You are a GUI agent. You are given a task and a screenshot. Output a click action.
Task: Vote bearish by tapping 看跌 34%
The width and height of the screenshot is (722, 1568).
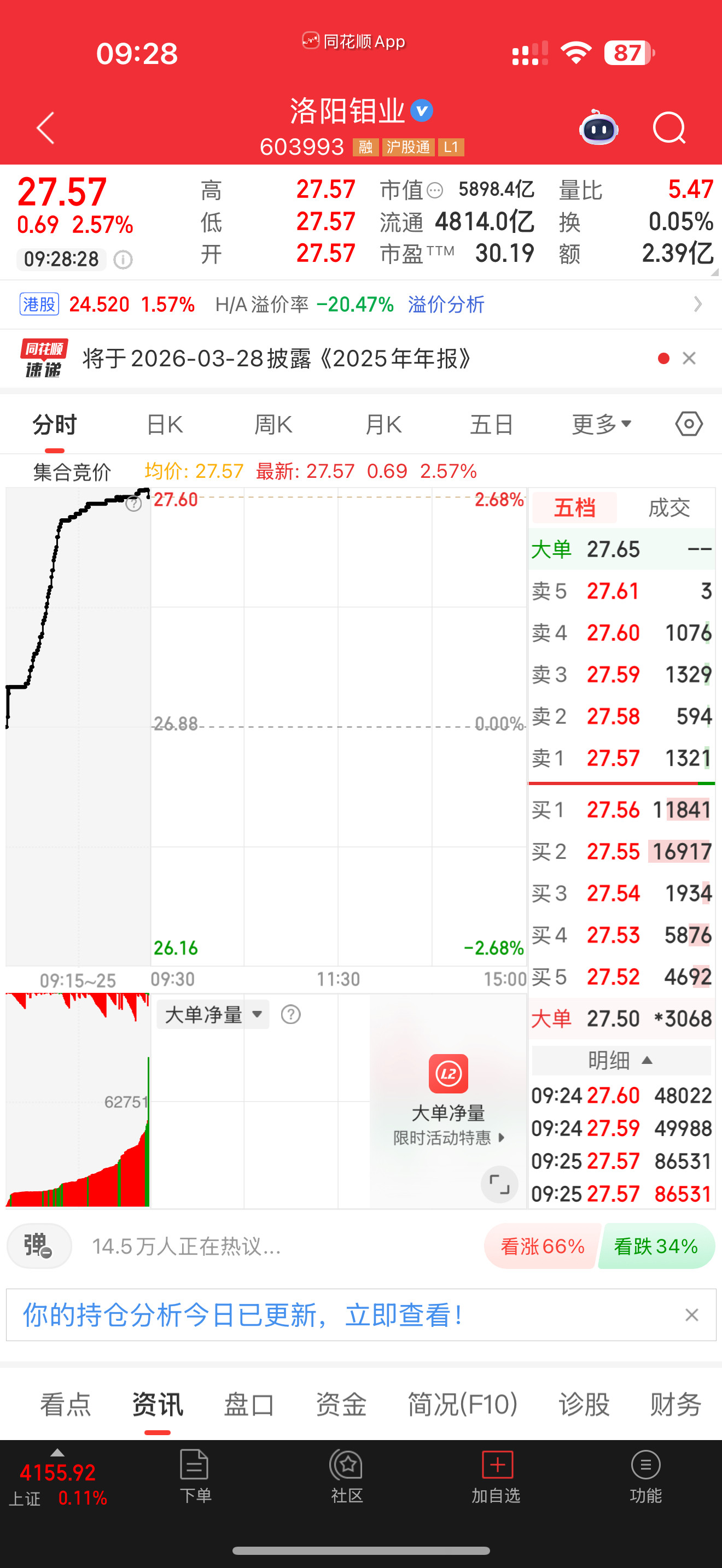click(x=656, y=1246)
